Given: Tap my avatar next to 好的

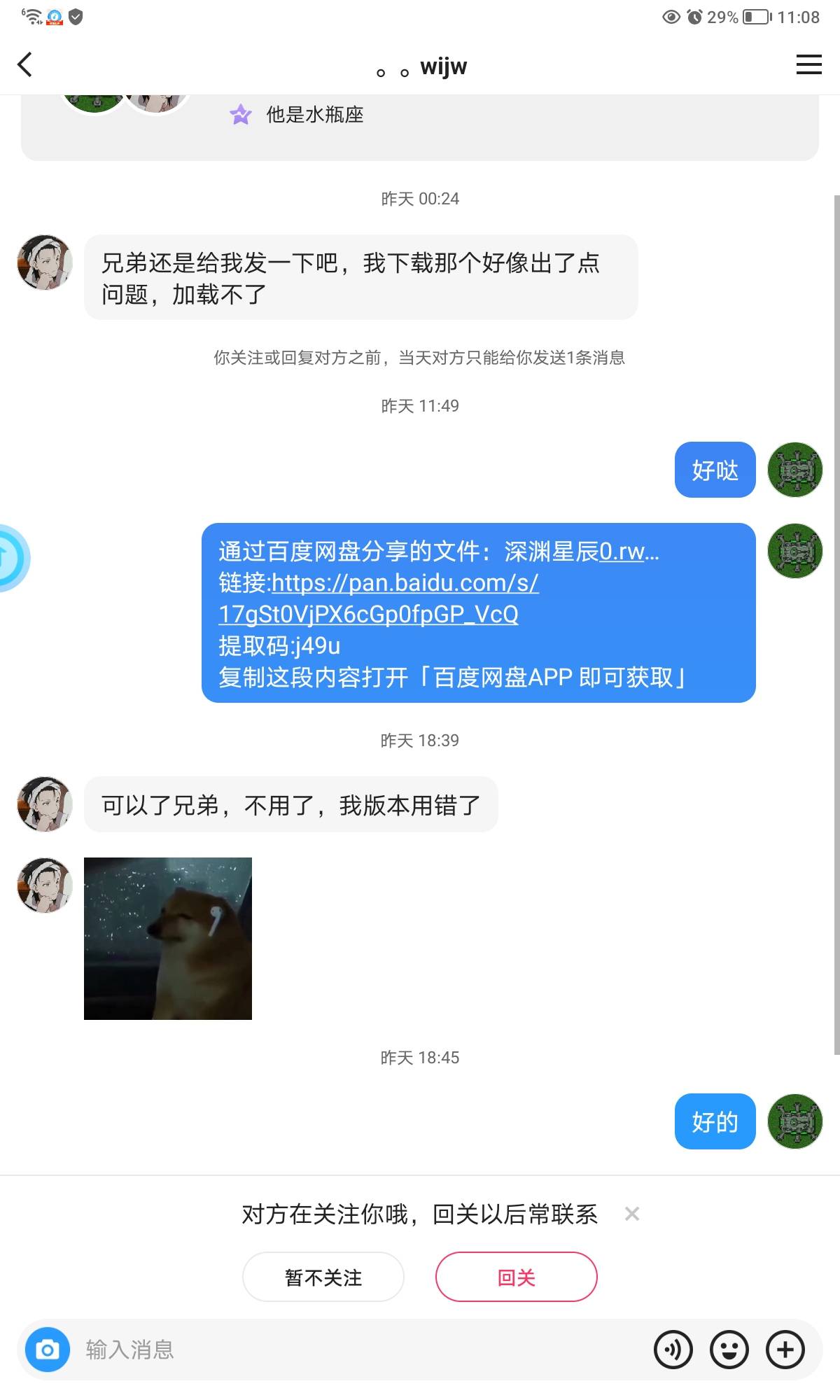Looking at the screenshot, I should (x=794, y=1121).
